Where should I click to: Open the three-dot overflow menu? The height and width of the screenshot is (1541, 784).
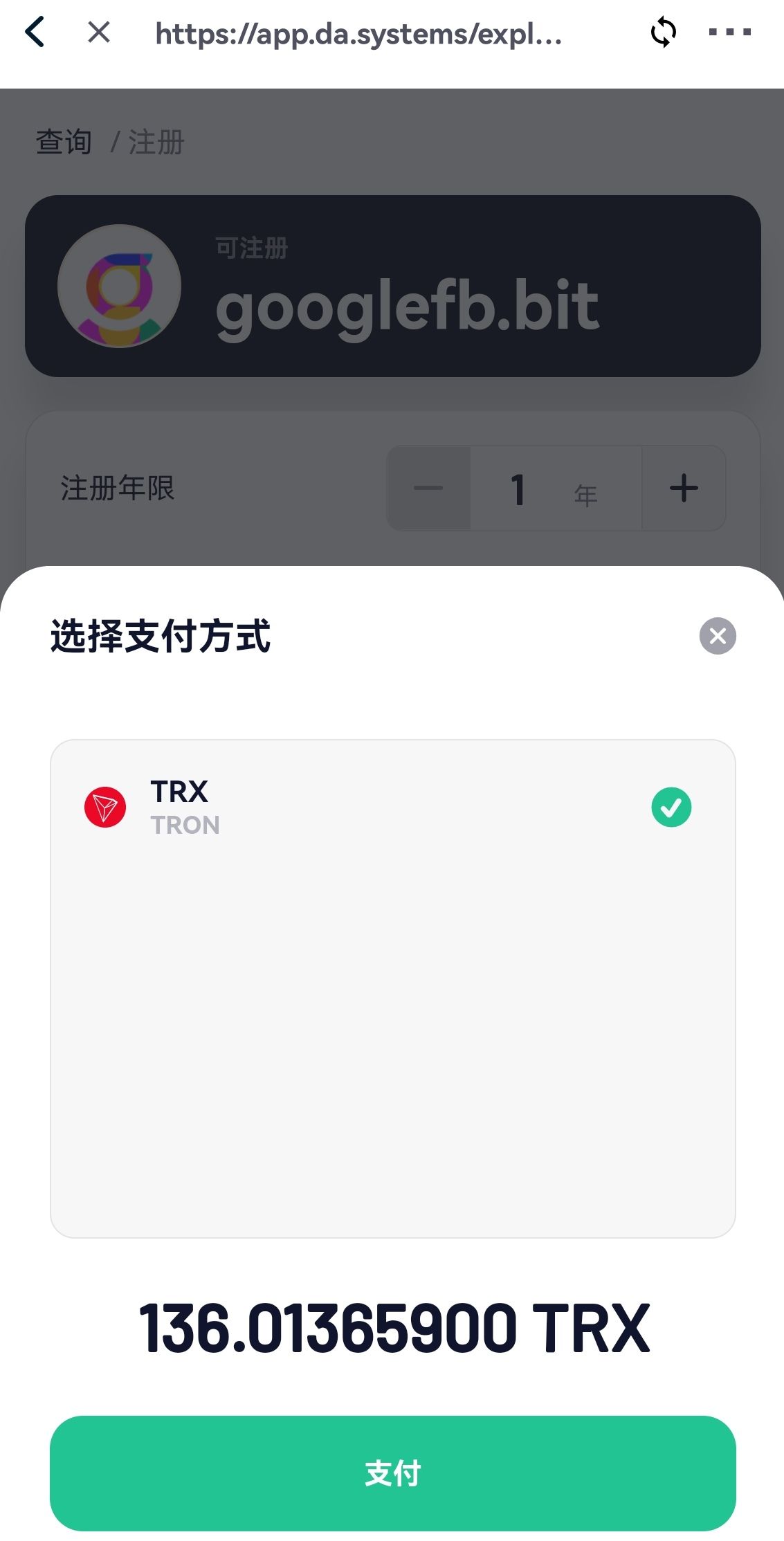pyautogui.click(x=730, y=32)
